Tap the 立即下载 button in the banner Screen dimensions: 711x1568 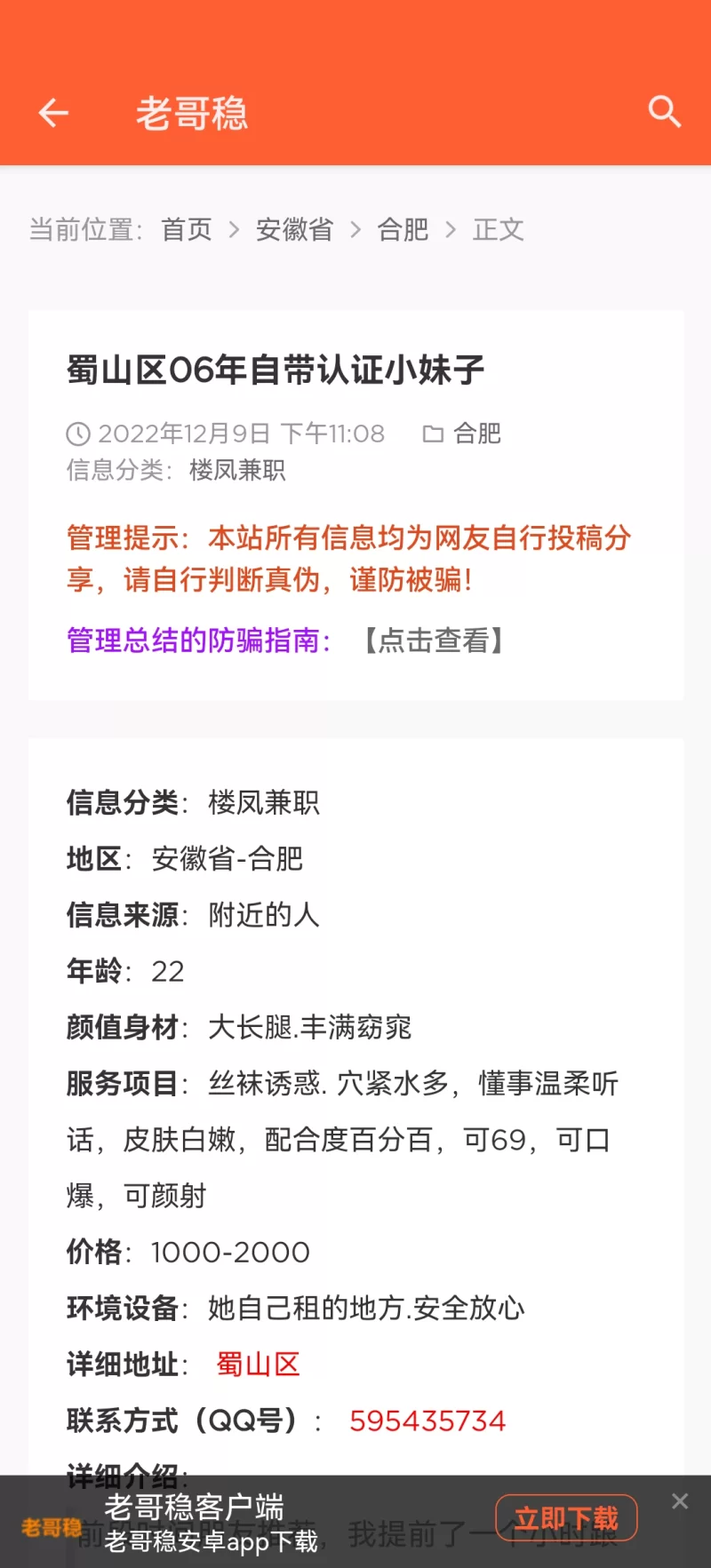[566, 1517]
